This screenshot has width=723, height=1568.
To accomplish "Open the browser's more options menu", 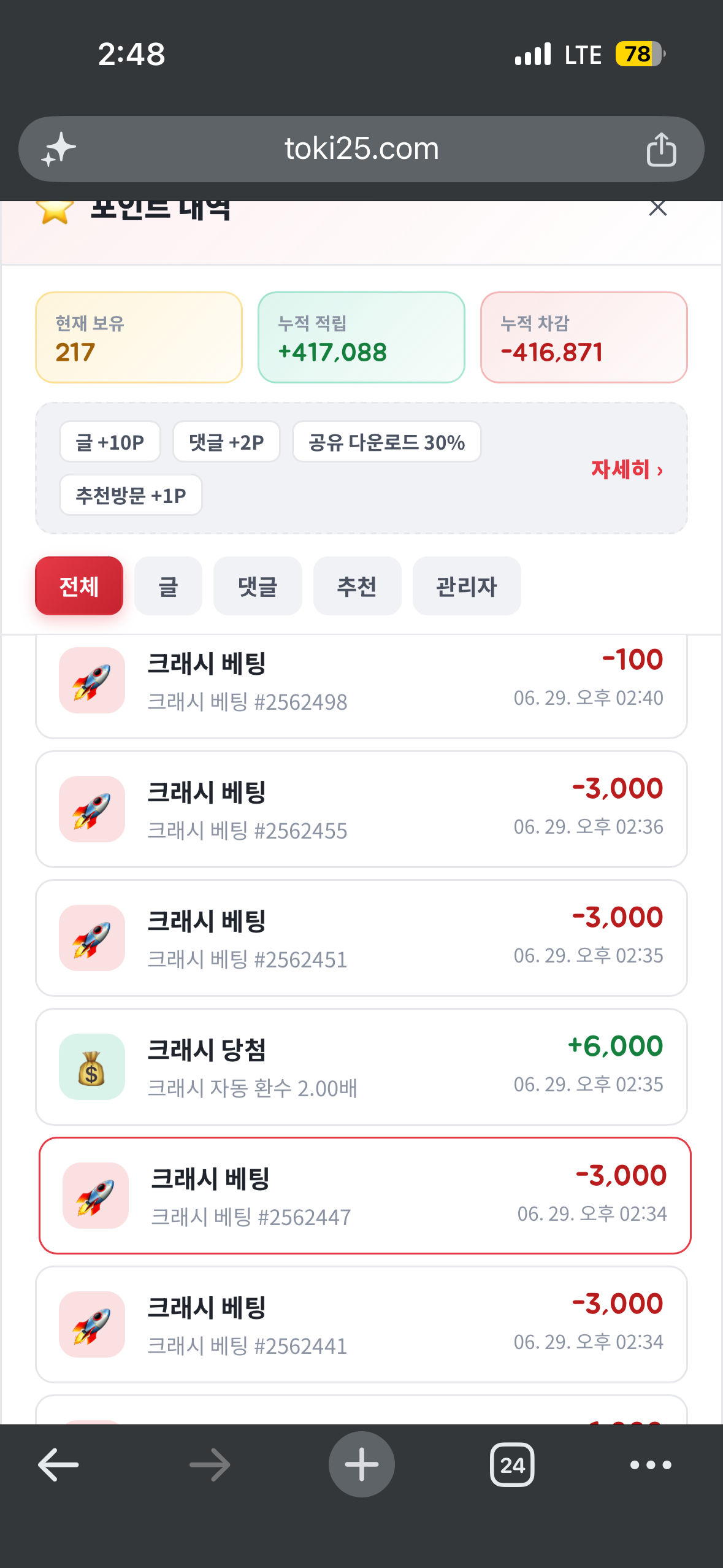I will coord(651,1464).
